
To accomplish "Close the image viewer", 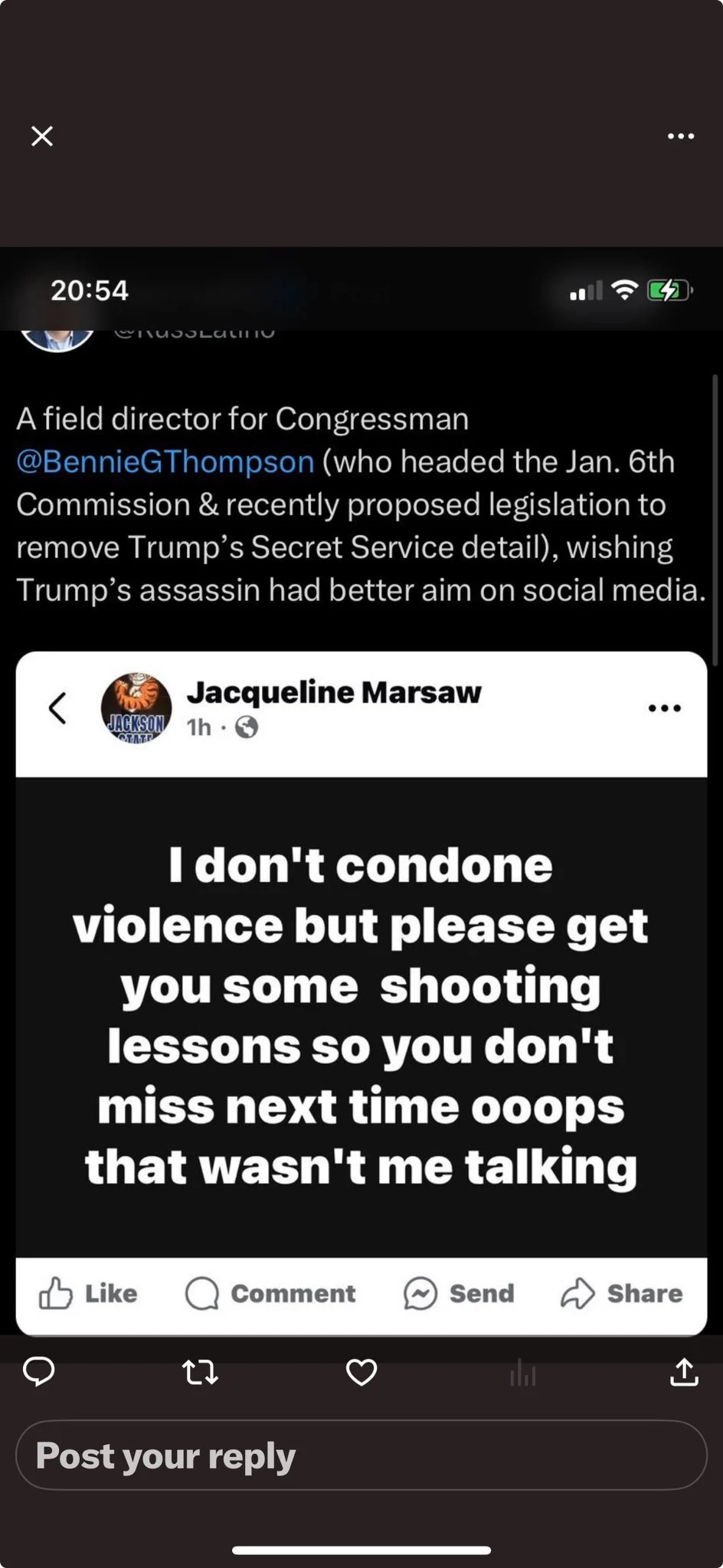I will pos(42,136).
